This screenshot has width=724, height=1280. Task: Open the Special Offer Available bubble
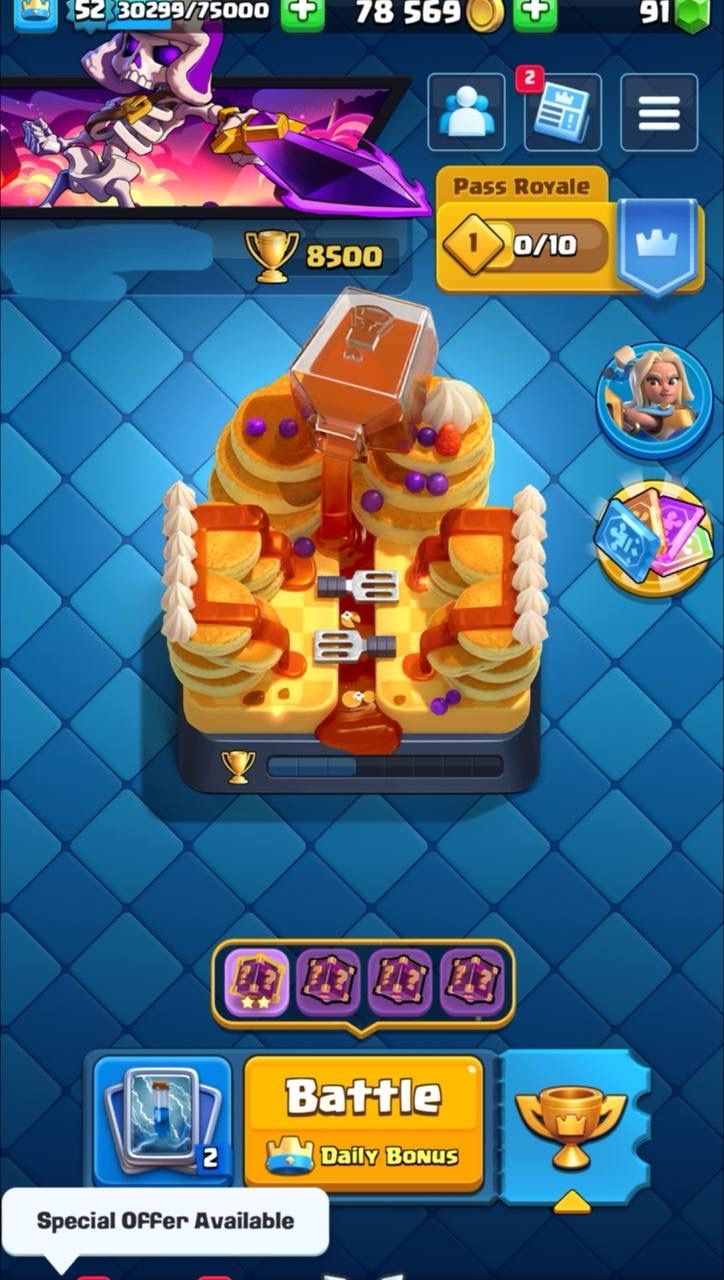pyautogui.click(x=165, y=1221)
